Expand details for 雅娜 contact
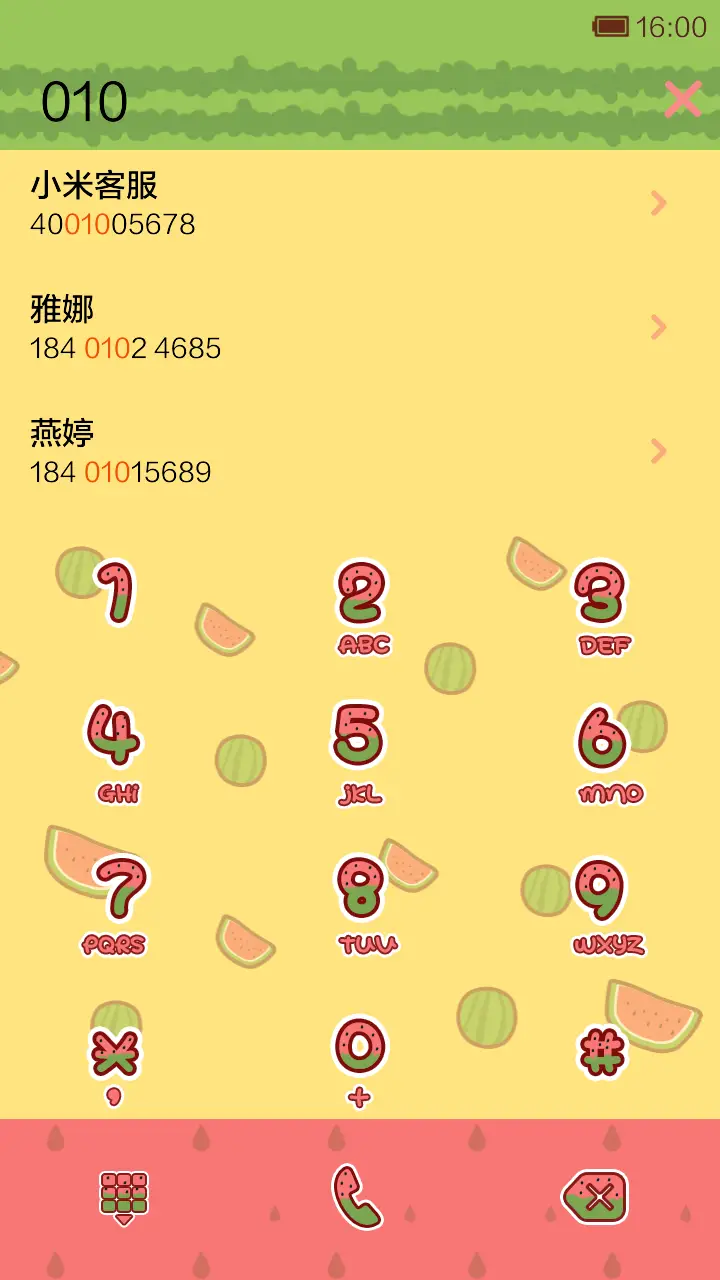 point(657,327)
